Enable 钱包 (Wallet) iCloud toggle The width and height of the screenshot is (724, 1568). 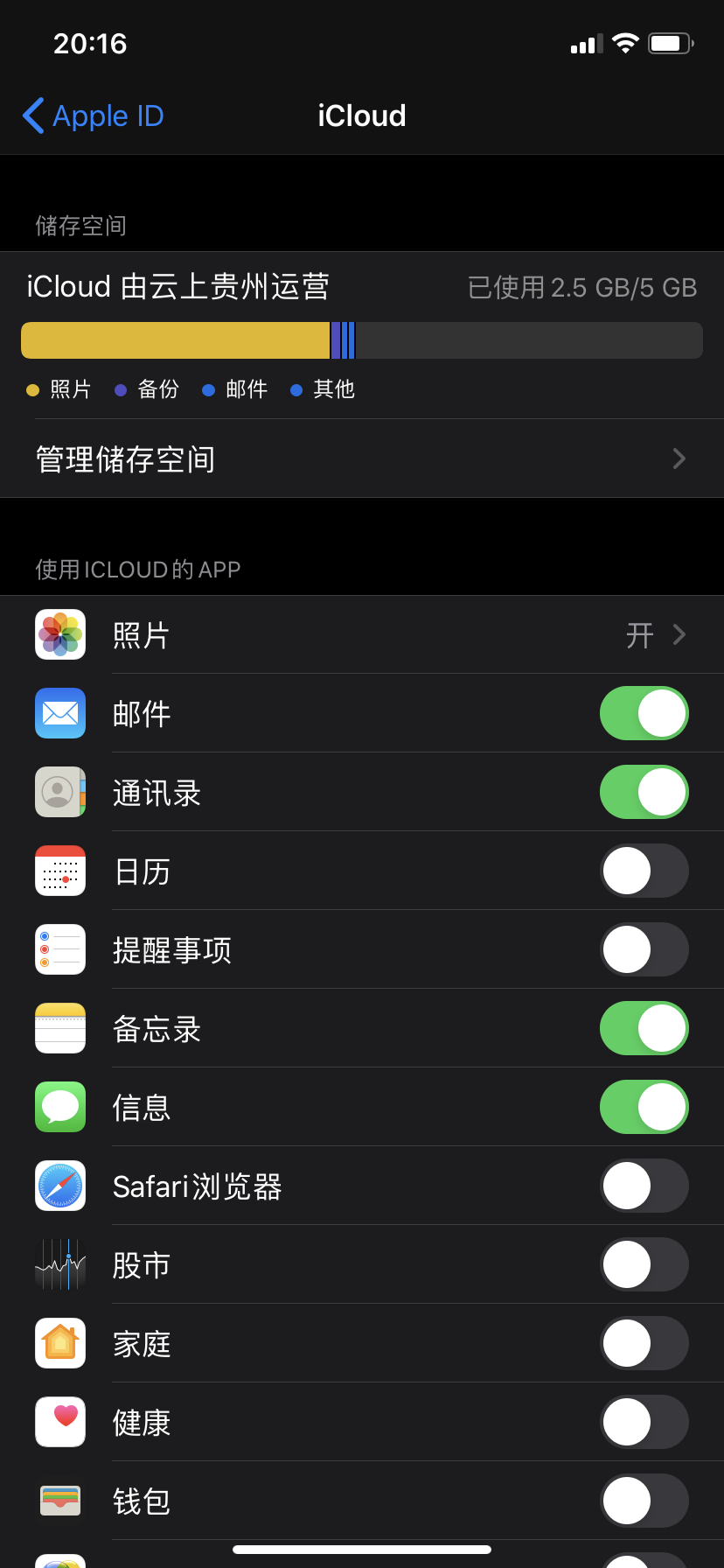(x=644, y=1501)
